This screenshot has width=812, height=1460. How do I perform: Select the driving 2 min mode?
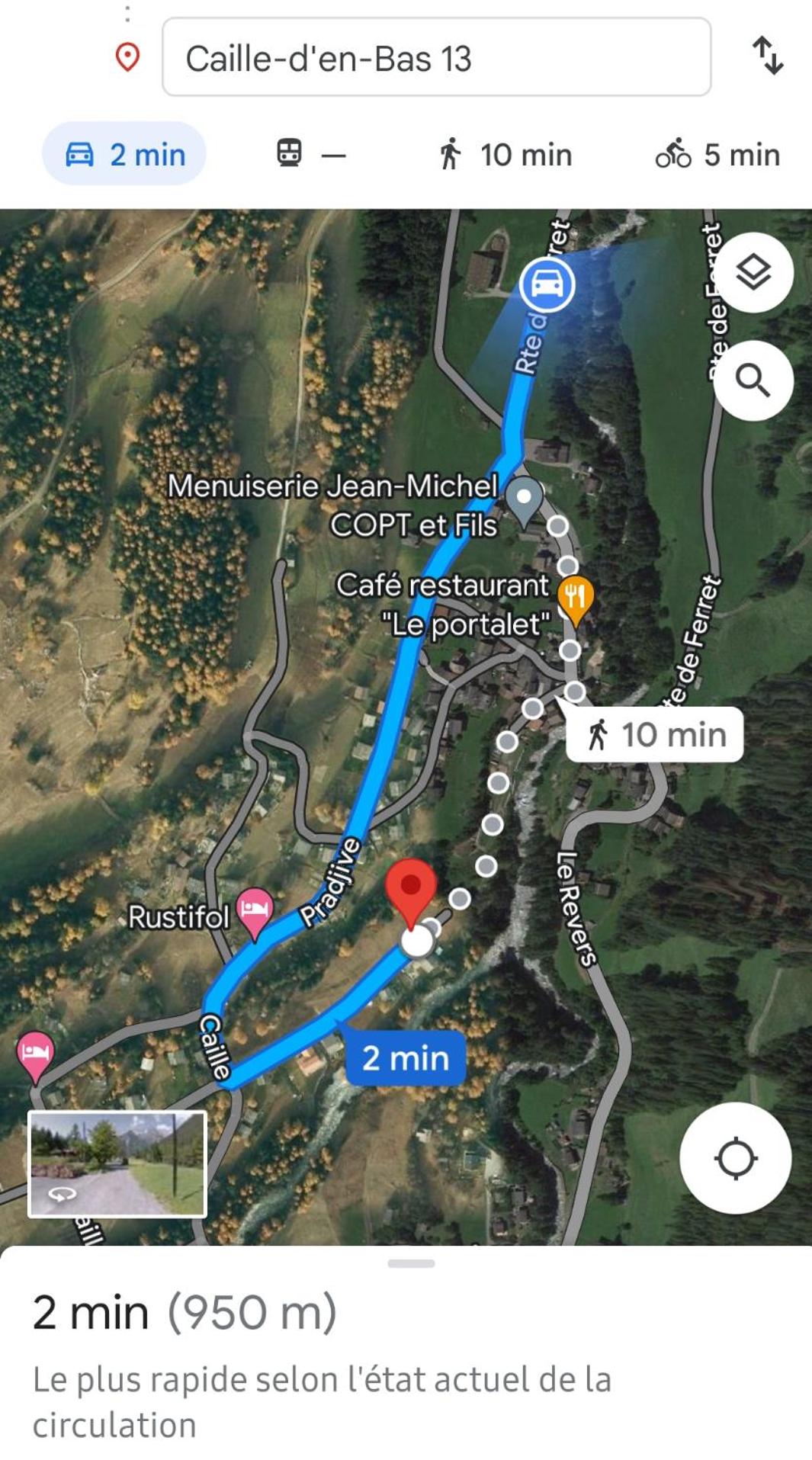124,154
